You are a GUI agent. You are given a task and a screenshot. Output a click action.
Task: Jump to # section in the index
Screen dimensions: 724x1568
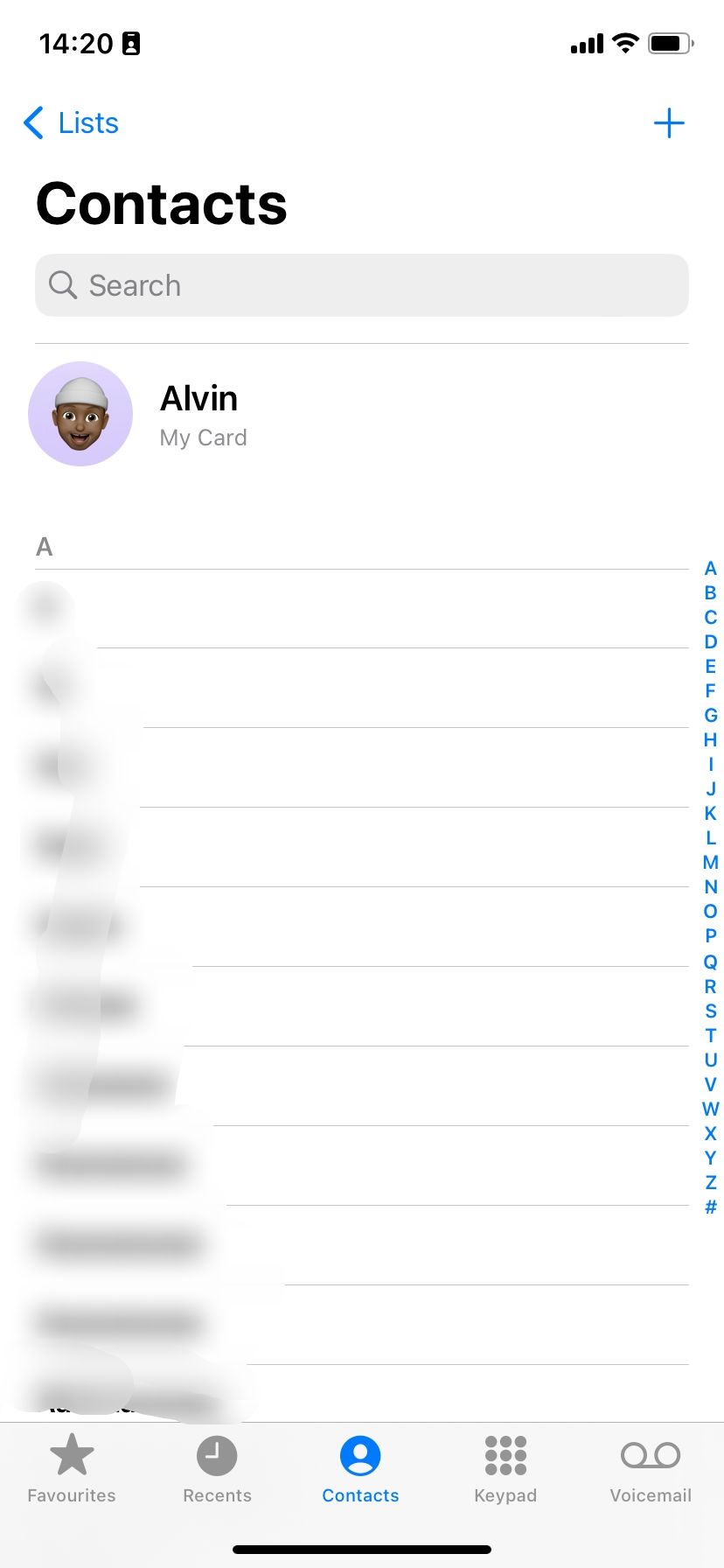tap(710, 1207)
